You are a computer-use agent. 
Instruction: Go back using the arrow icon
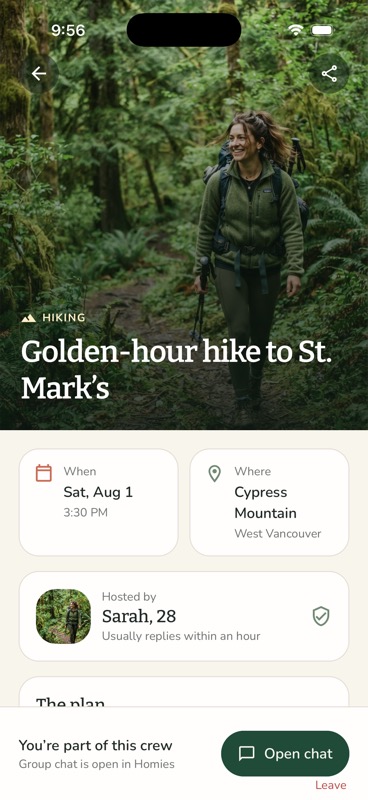39,74
